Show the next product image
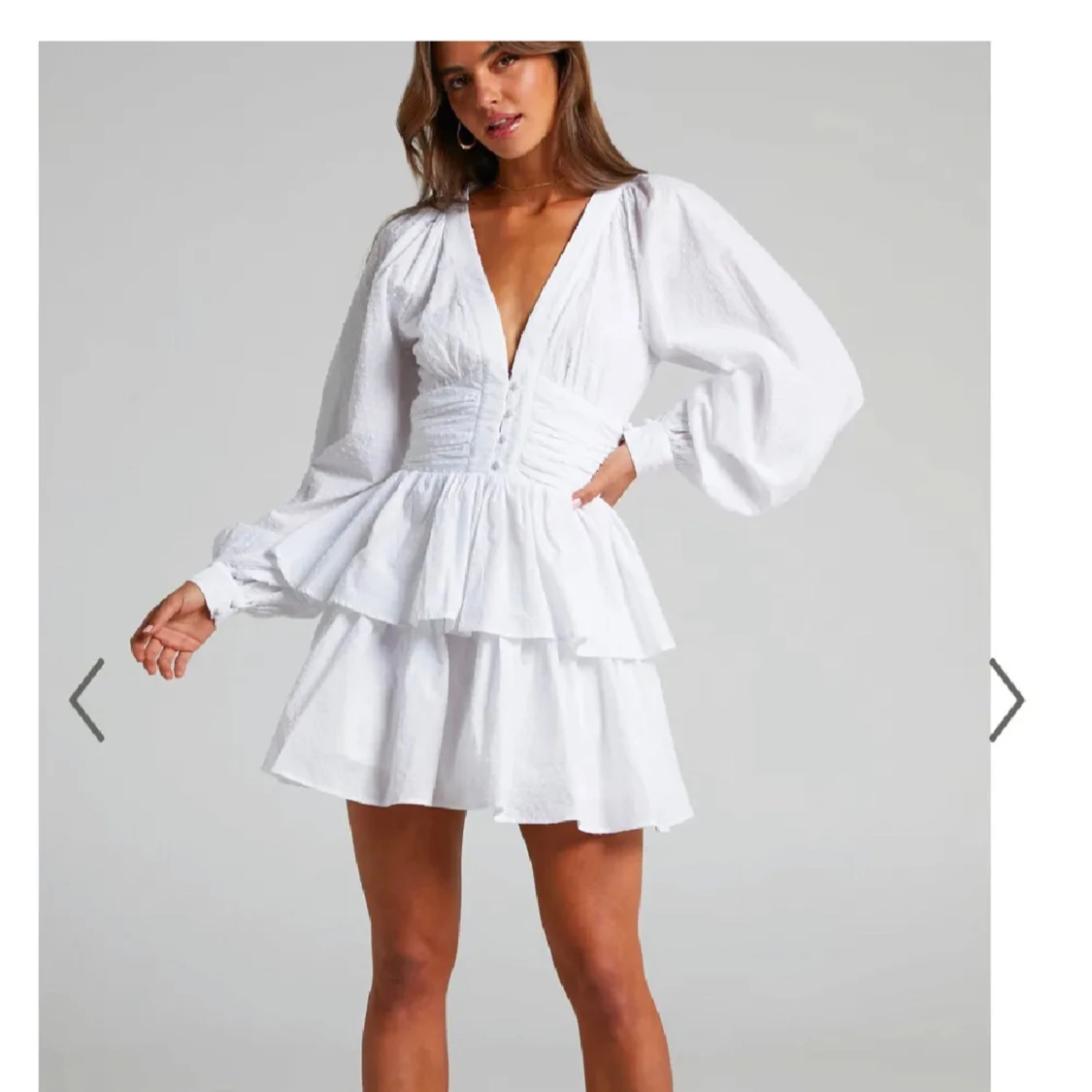This screenshot has height=1092, width=1092. (x=1006, y=700)
